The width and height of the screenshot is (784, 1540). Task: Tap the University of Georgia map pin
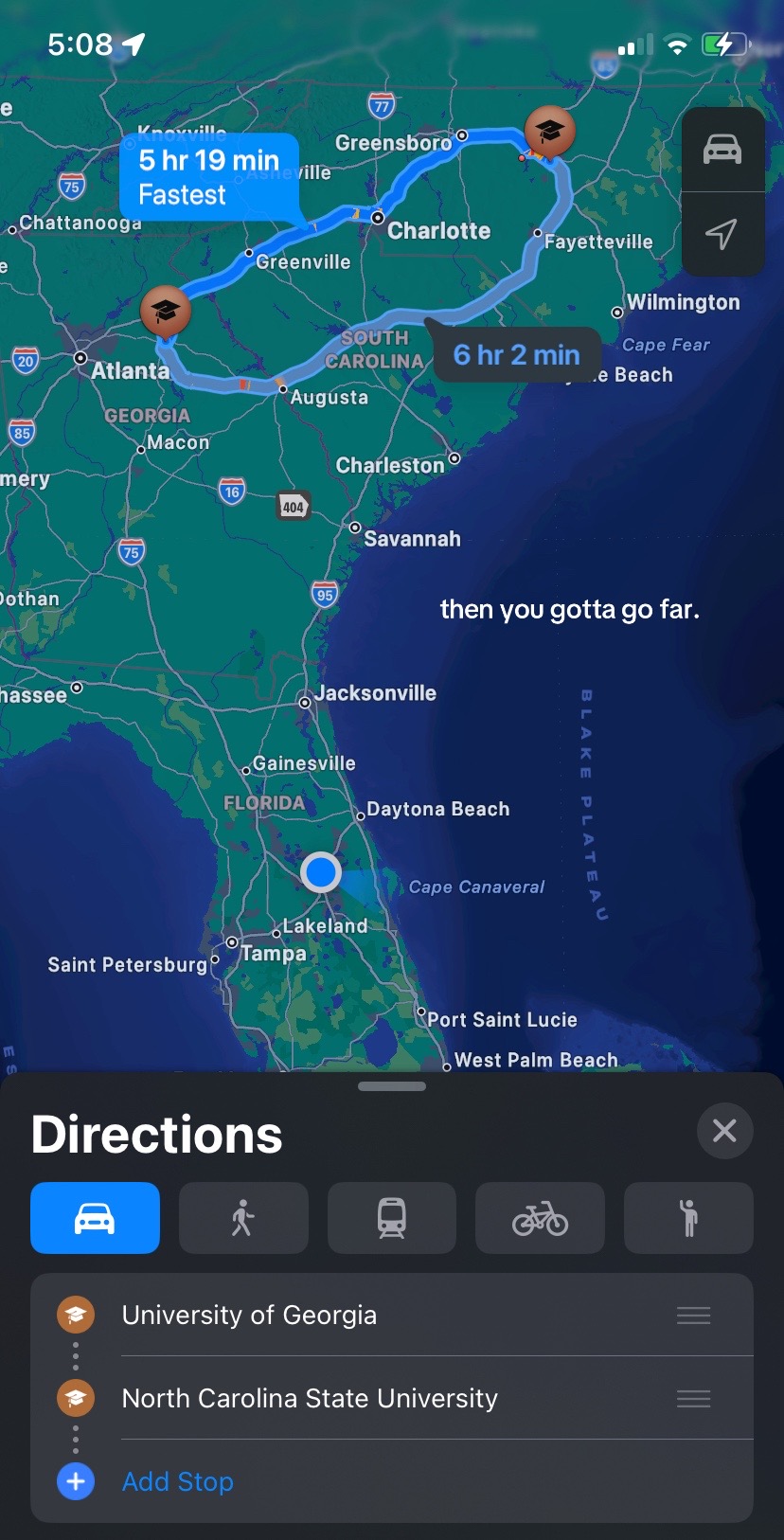tap(166, 312)
